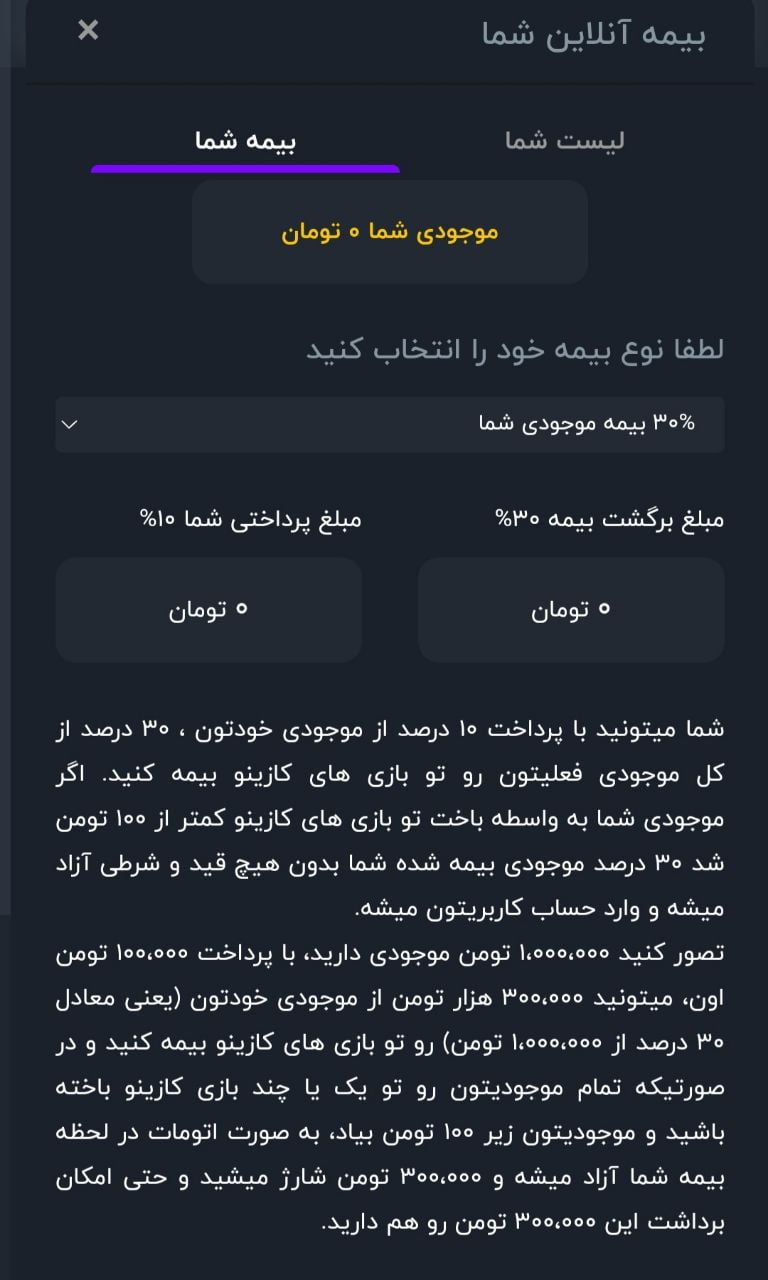
Task: Switch to the لیست شما tab
Action: pyautogui.click(x=567, y=140)
